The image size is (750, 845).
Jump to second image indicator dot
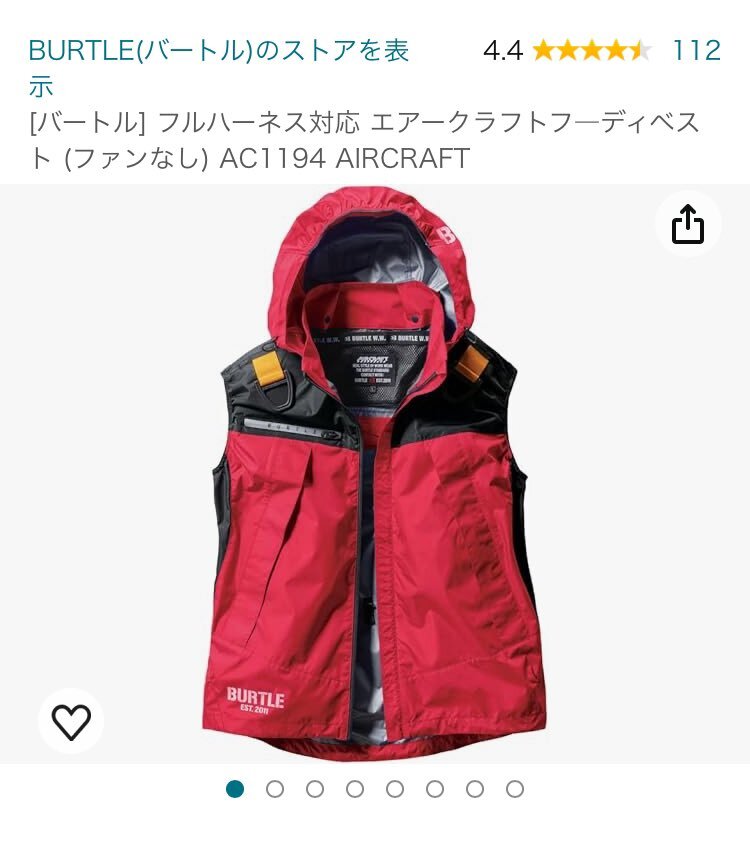tap(275, 789)
